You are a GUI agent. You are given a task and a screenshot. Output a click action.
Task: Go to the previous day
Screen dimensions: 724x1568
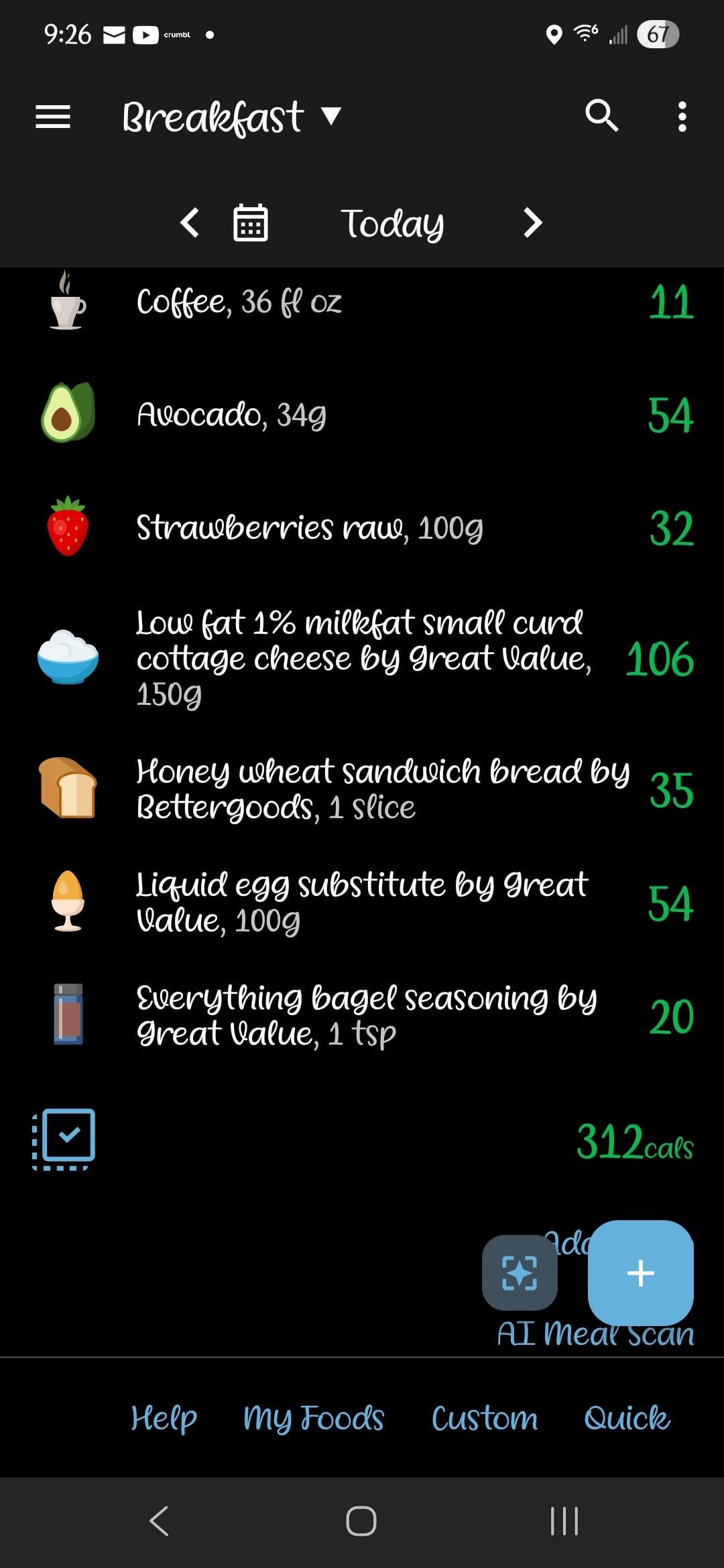190,222
